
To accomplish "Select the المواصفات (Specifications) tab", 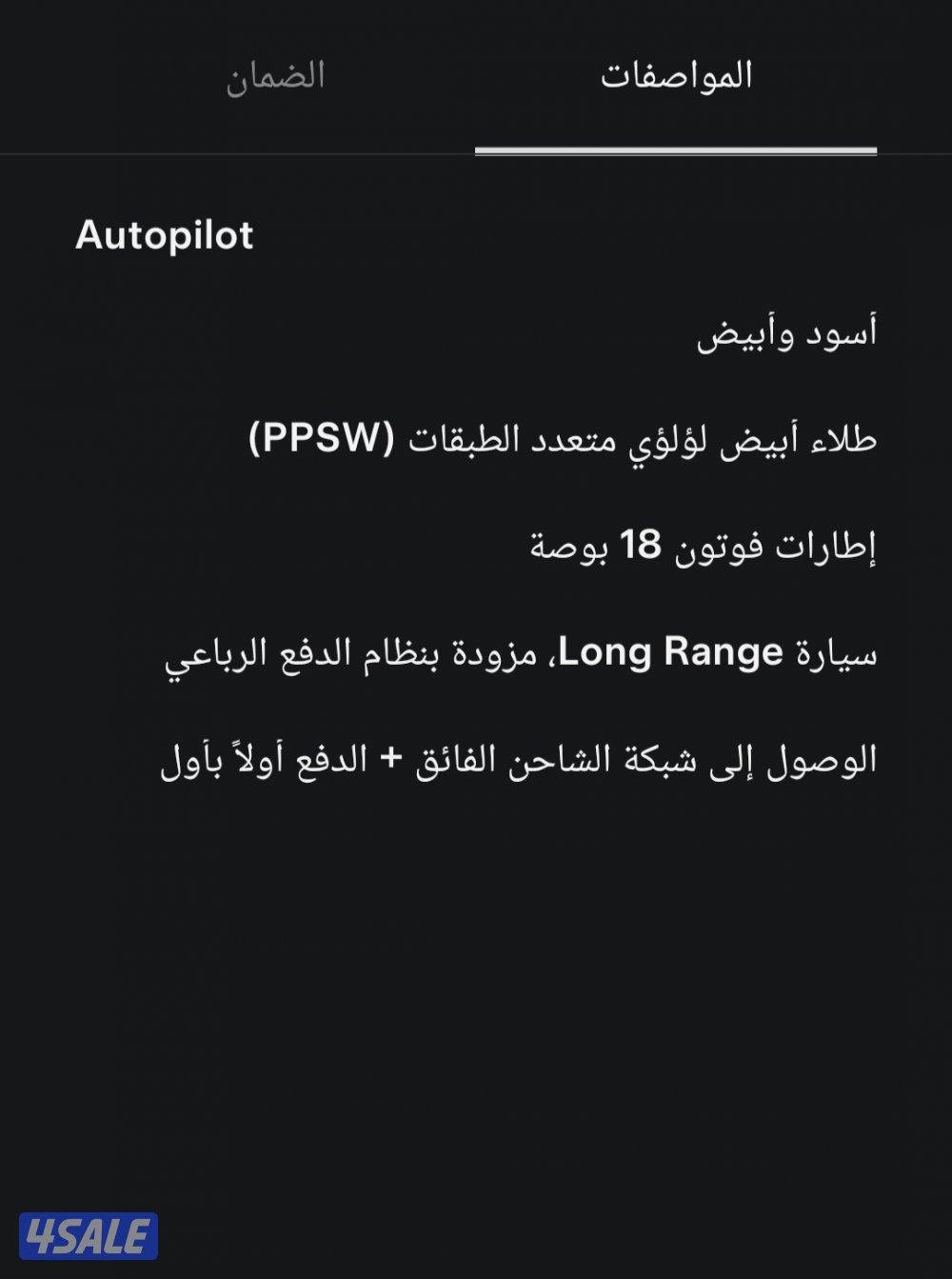I will pos(678,76).
